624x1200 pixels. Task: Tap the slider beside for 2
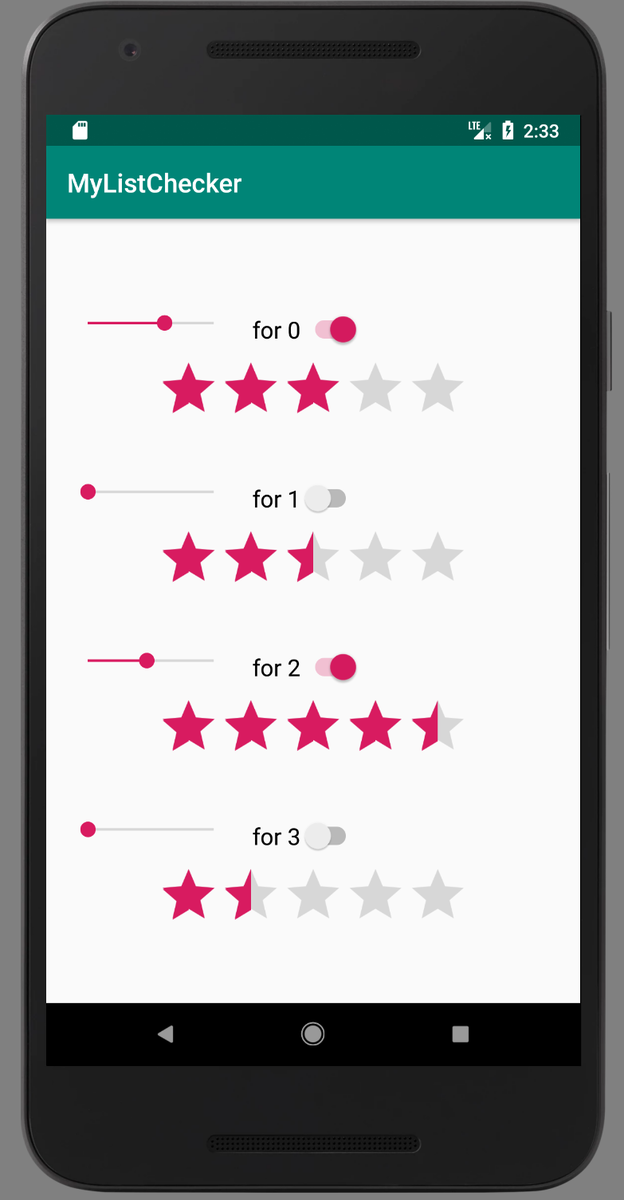pos(150,661)
